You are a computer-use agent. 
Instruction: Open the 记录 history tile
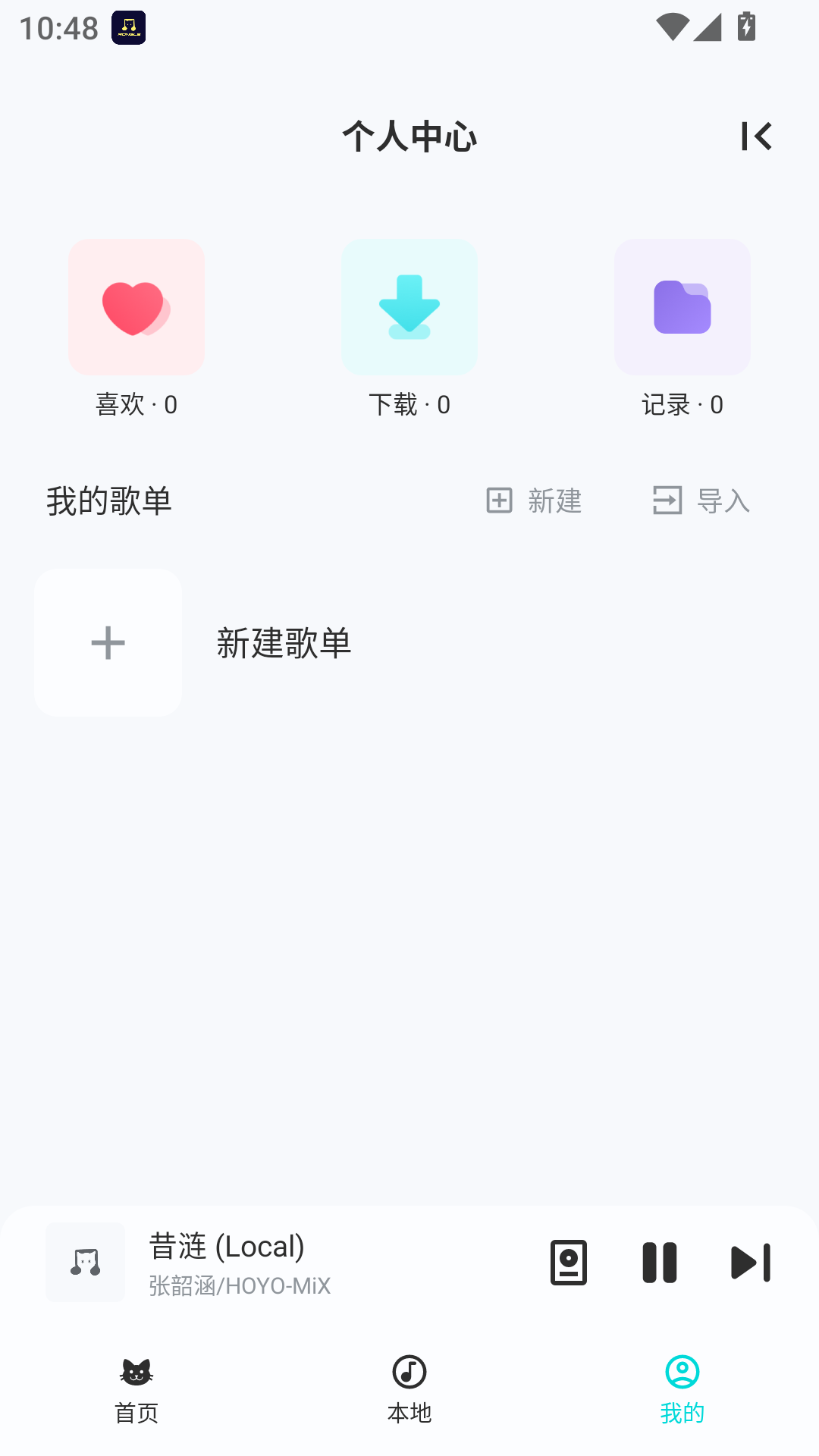click(682, 308)
